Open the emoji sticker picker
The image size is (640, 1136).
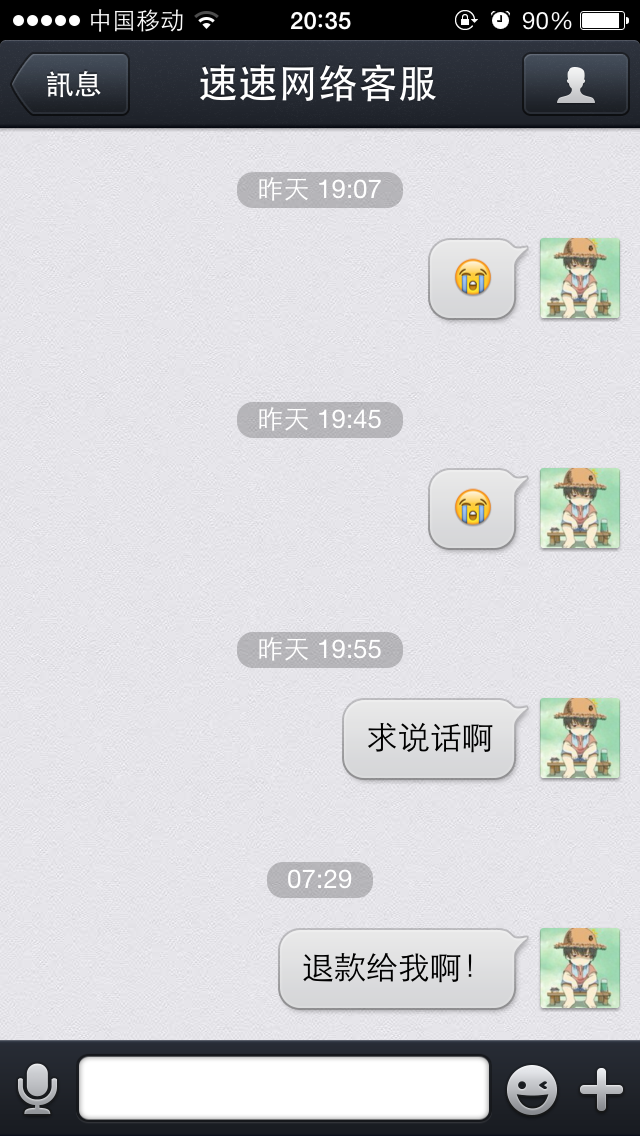531,1090
